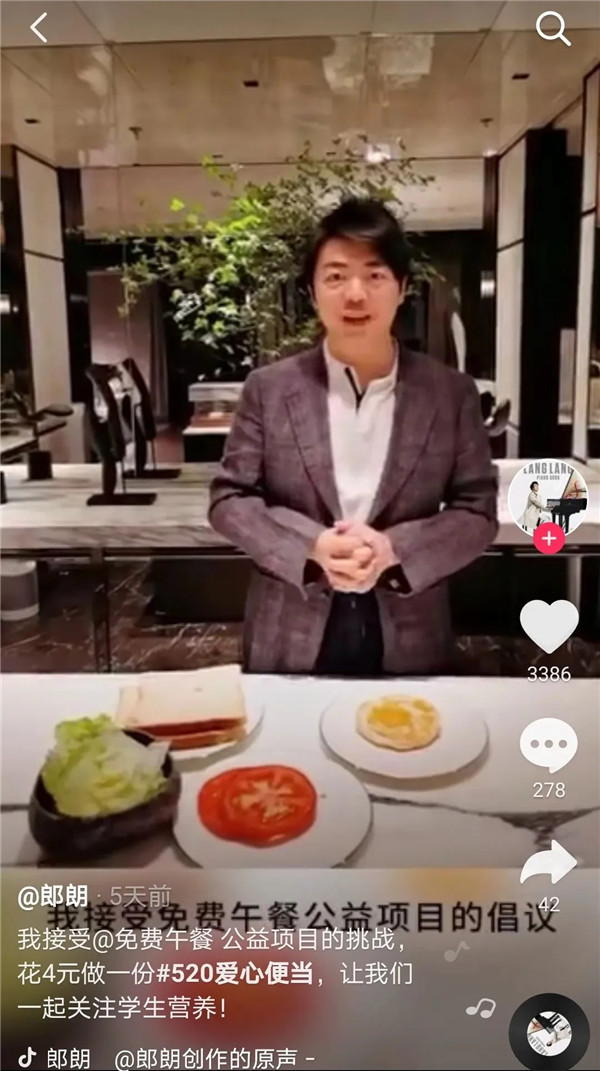Go back with the top-left arrow

(38, 28)
